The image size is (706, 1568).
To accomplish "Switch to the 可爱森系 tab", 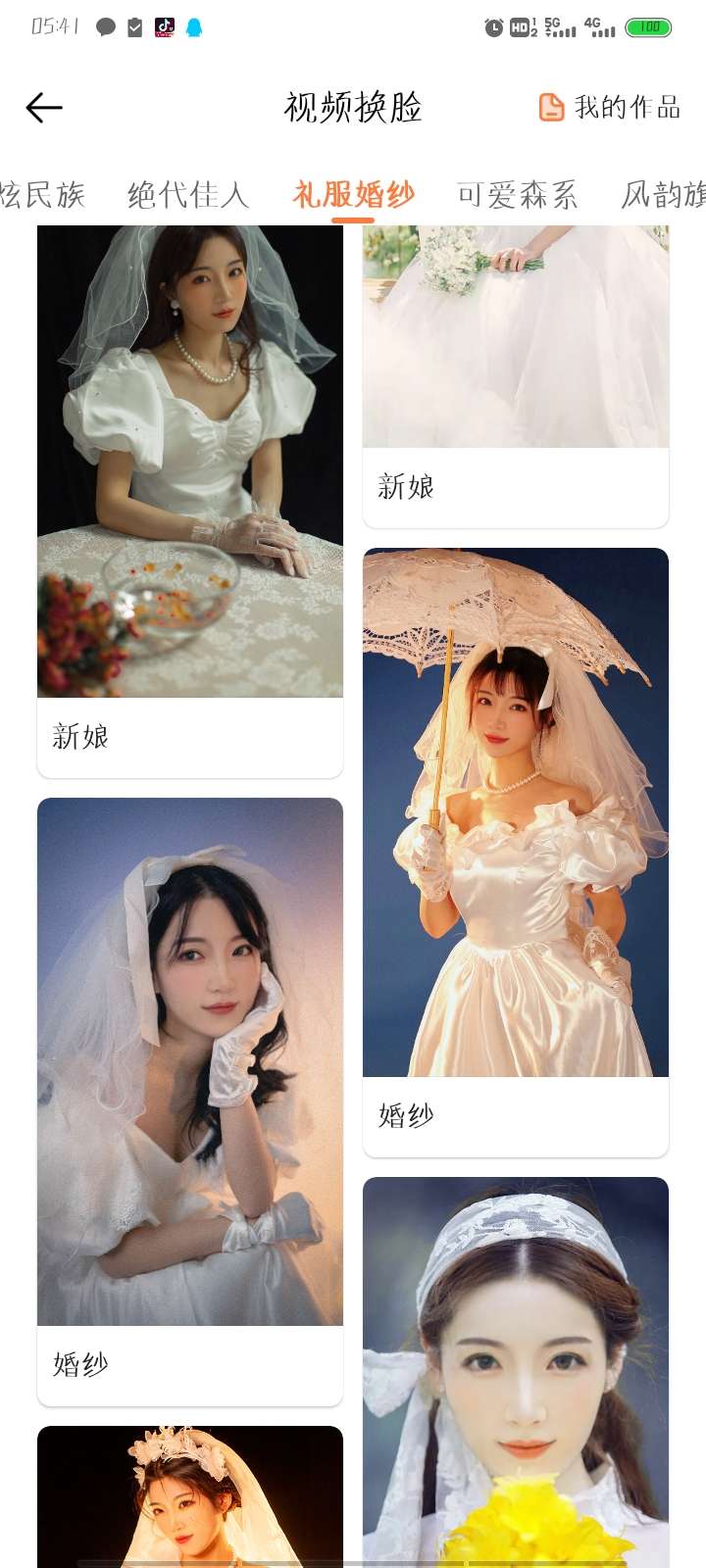I will click(x=517, y=195).
